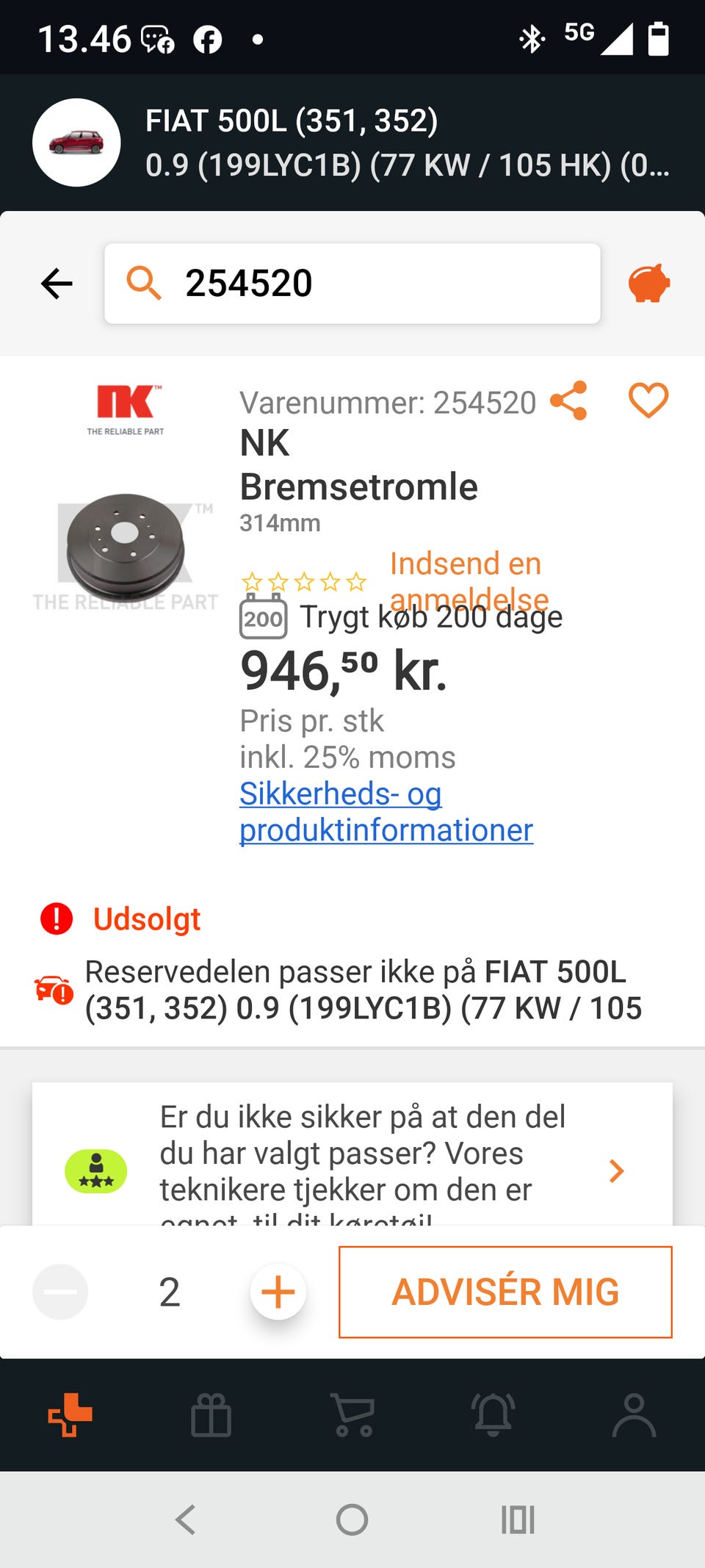Tap the ADVISÉR MIG button
The width and height of the screenshot is (705, 1568).
(x=505, y=1292)
